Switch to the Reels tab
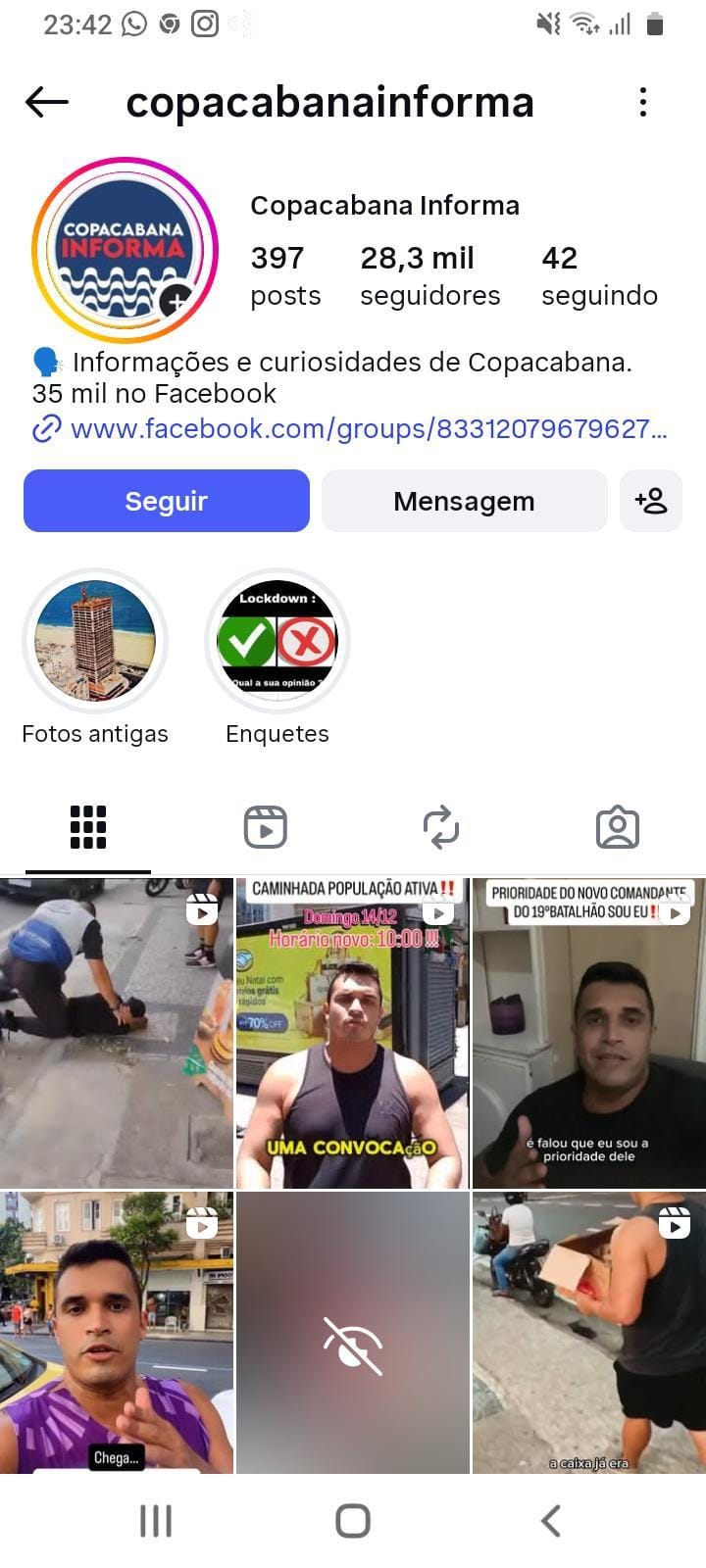706x1568 pixels. click(265, 827)
